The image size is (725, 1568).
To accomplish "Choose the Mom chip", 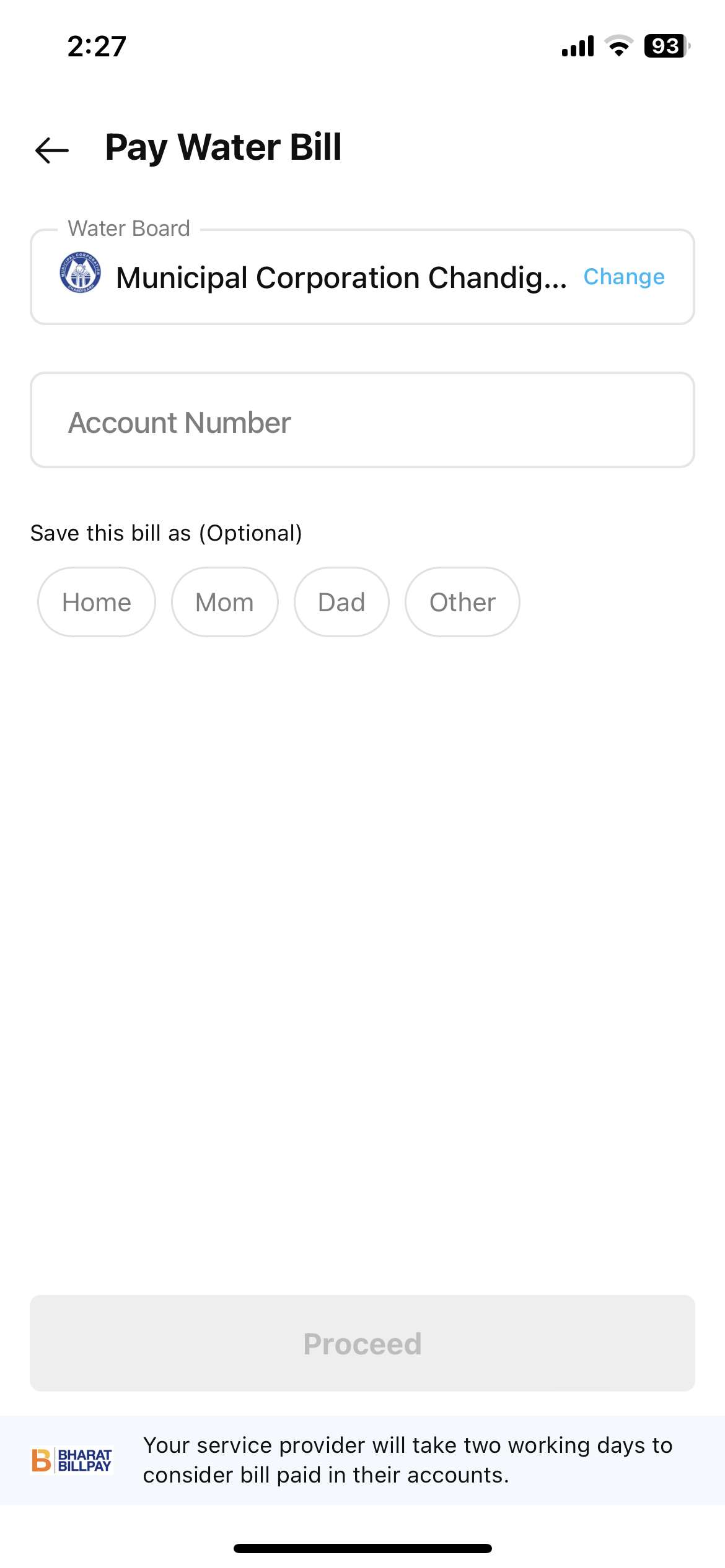I will (224, 602).
